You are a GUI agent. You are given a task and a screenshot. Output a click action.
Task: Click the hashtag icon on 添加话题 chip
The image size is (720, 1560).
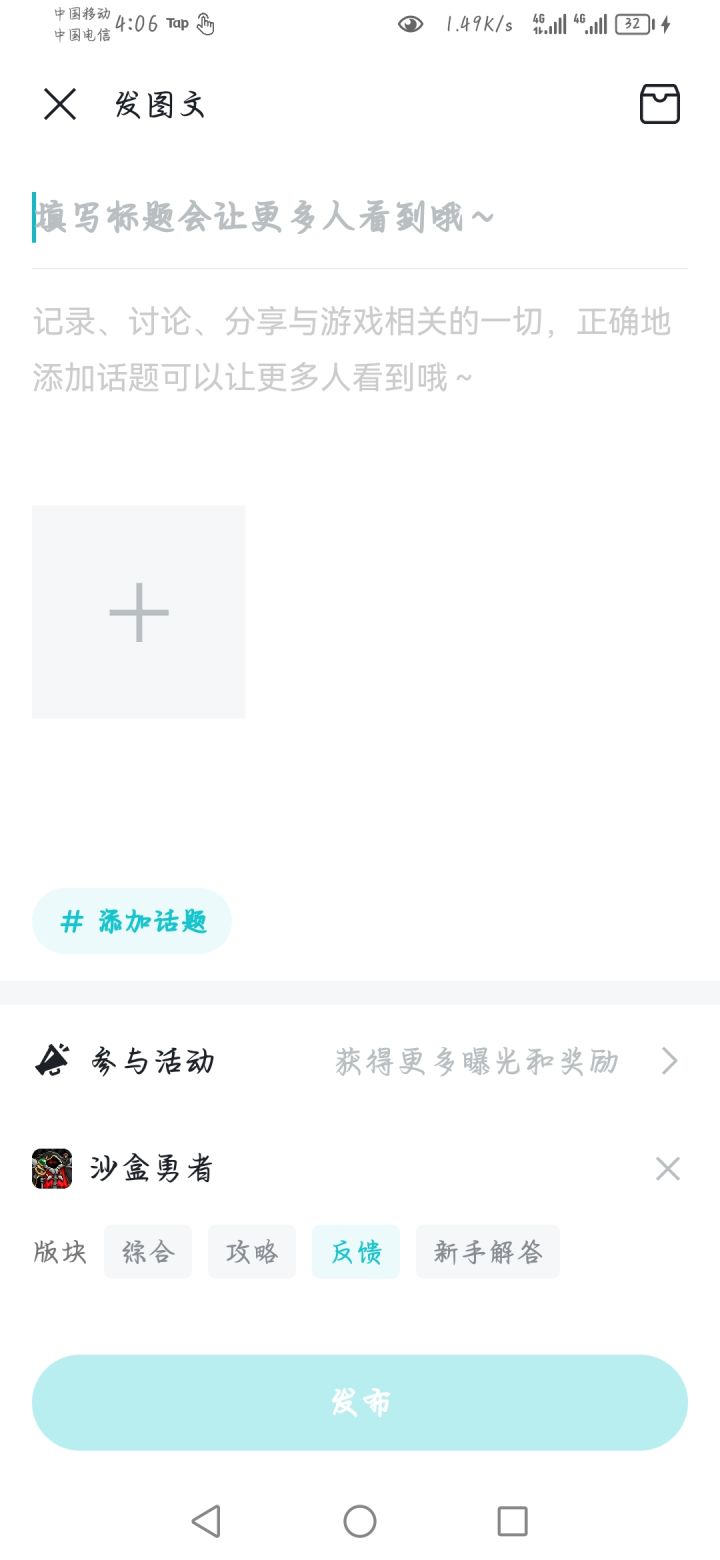(72, 920)
